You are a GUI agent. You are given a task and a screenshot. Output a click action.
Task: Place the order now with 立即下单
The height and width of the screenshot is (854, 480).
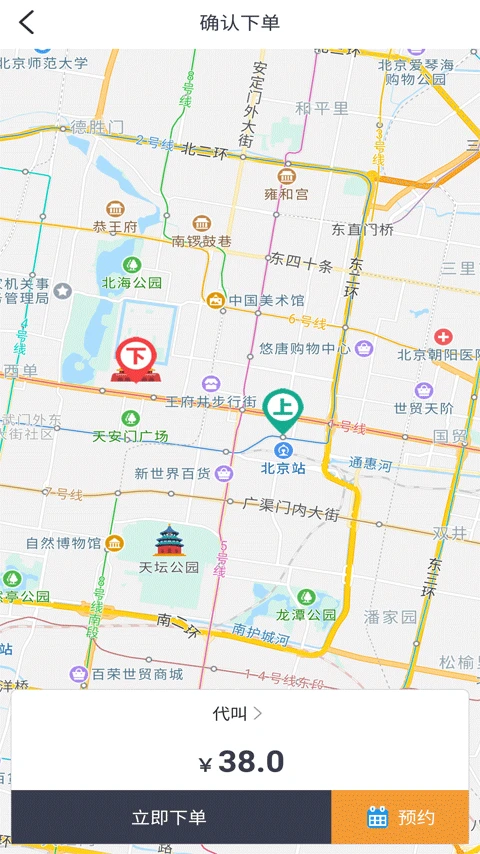(171, 817)
